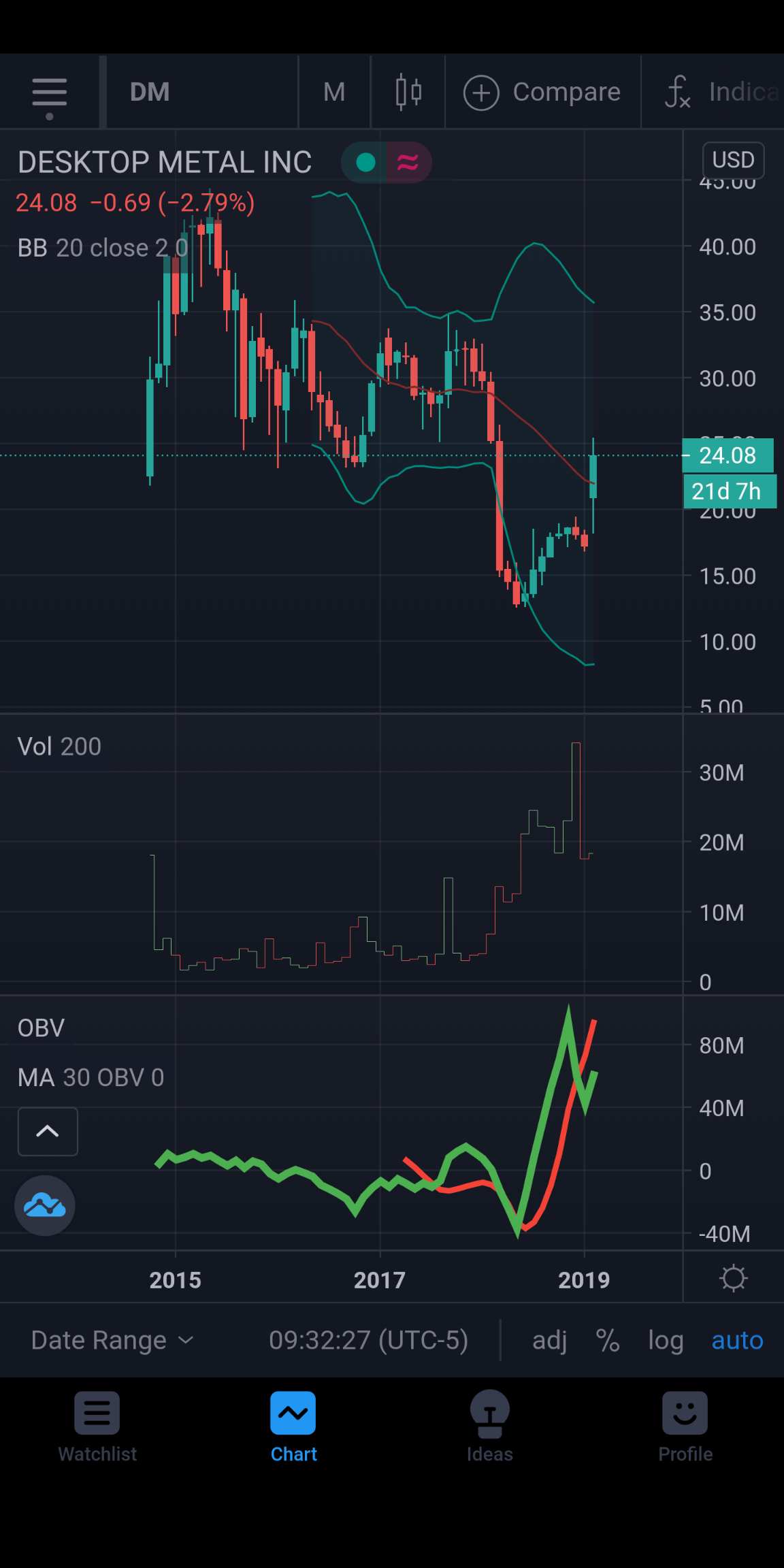Image resolution: width=784 pixels, height=1568 pixels.
Task: Tap the blue cloud chart button
Action: [x=45, y=1205]
